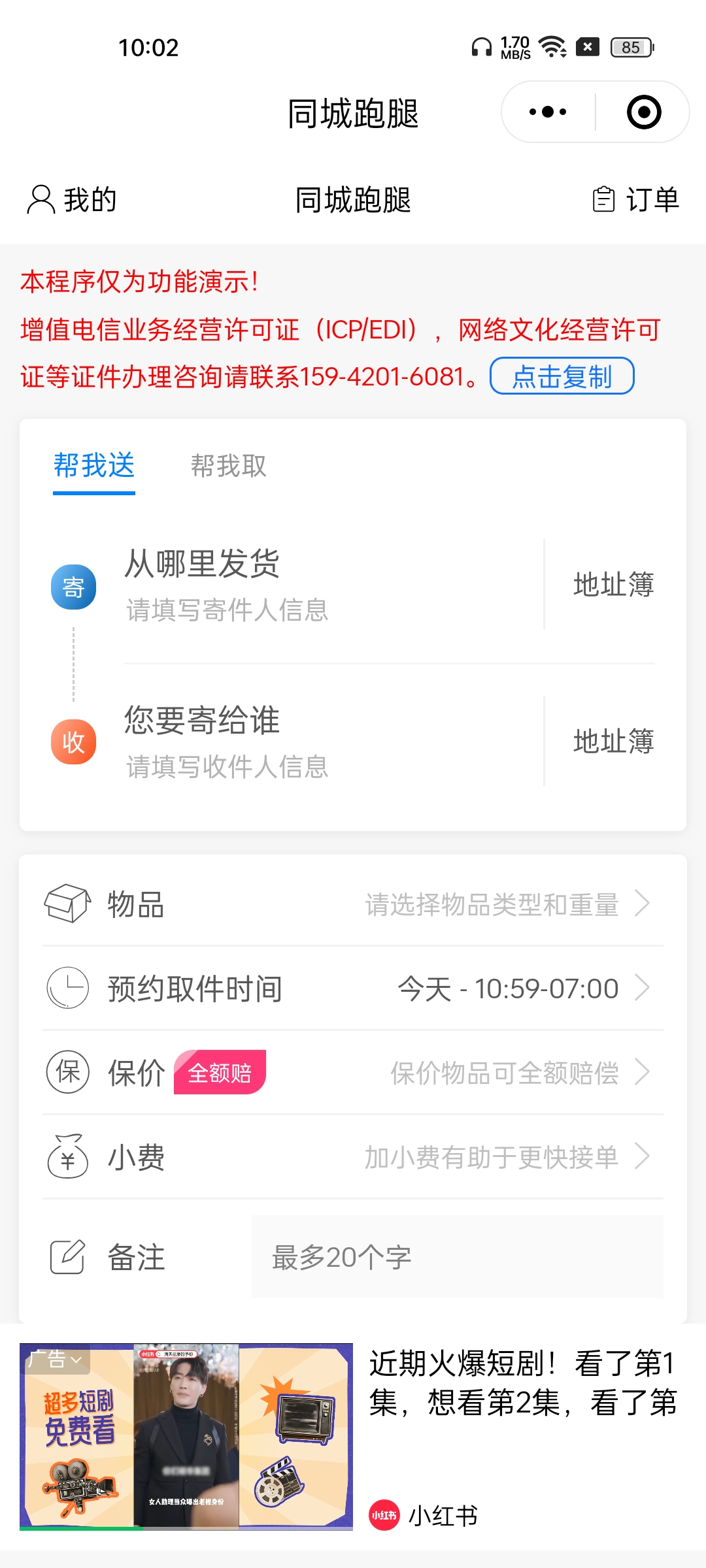
Task: Expand the 广告 ad label dropdown
Action: tap(56, 1360)
